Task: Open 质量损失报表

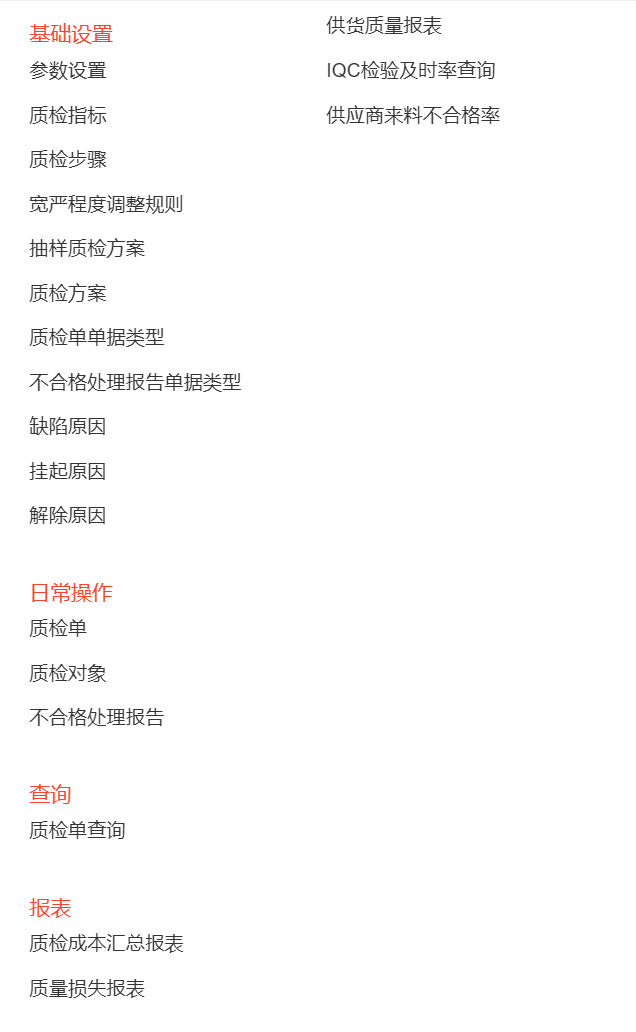Action: (x=87, y=988)
